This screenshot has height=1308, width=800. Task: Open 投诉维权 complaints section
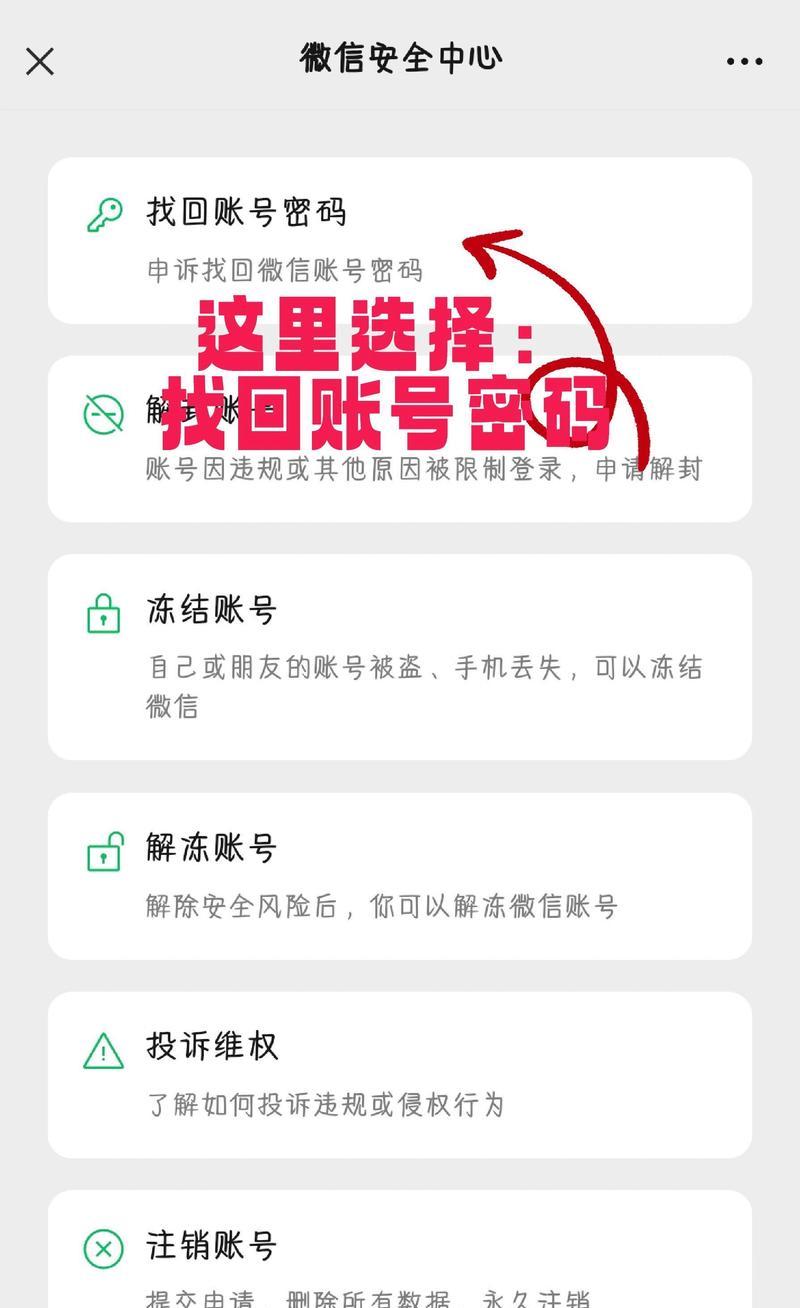(400, 1074)
